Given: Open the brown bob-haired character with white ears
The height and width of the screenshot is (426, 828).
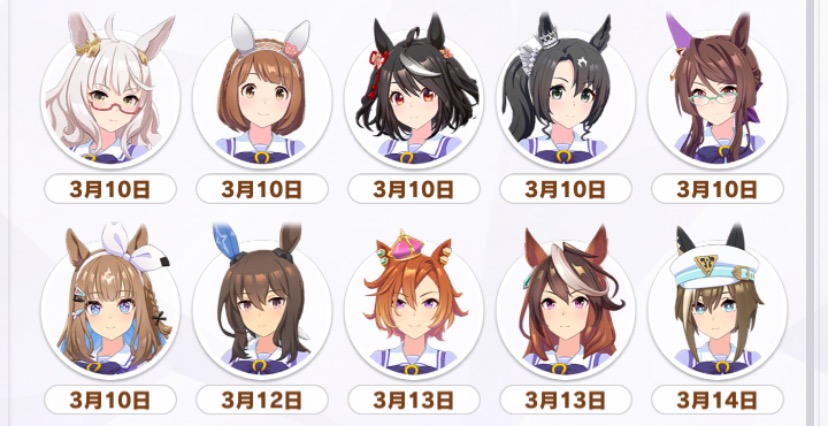Looking at the screenshot, I should pyautogui.click(x=262, y=99).
